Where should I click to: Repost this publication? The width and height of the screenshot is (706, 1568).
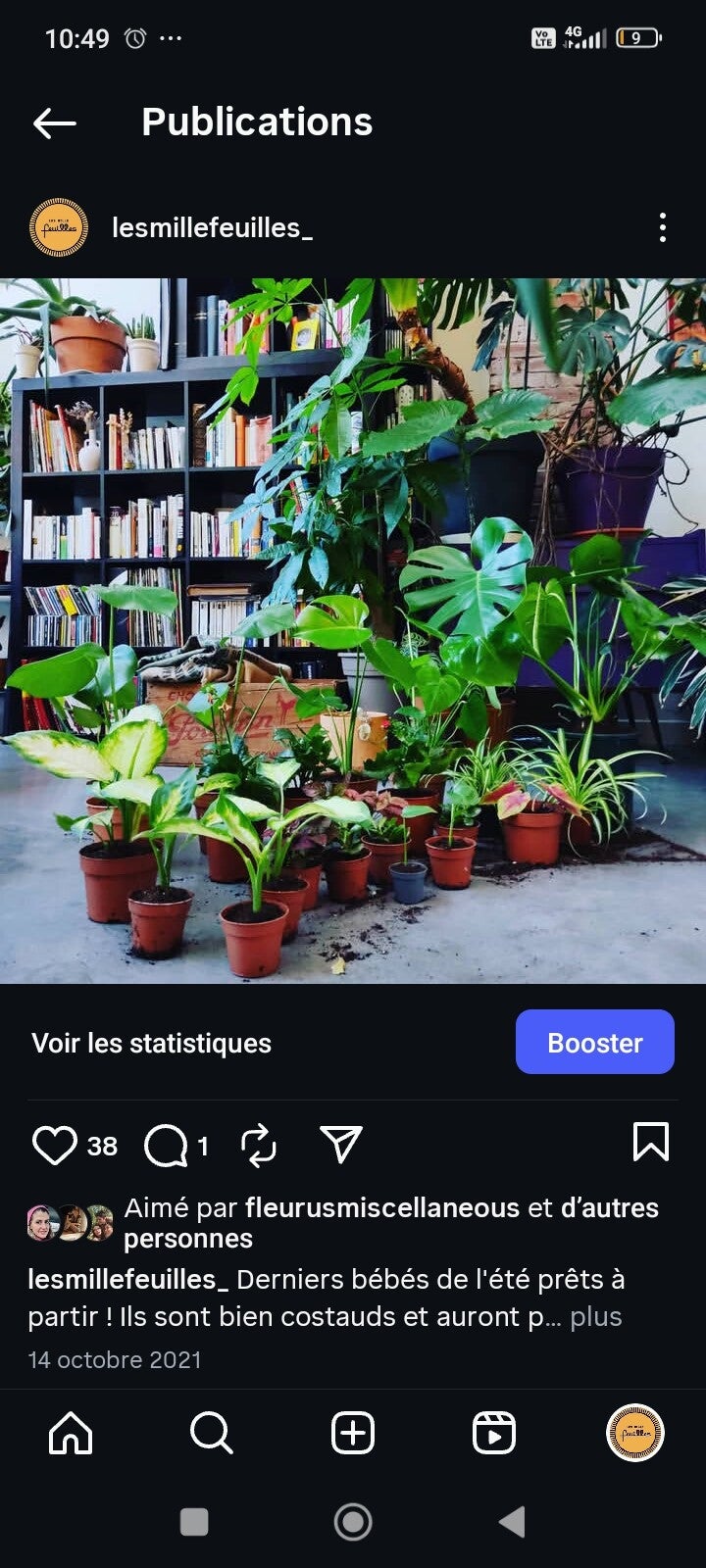point(258,1145)
